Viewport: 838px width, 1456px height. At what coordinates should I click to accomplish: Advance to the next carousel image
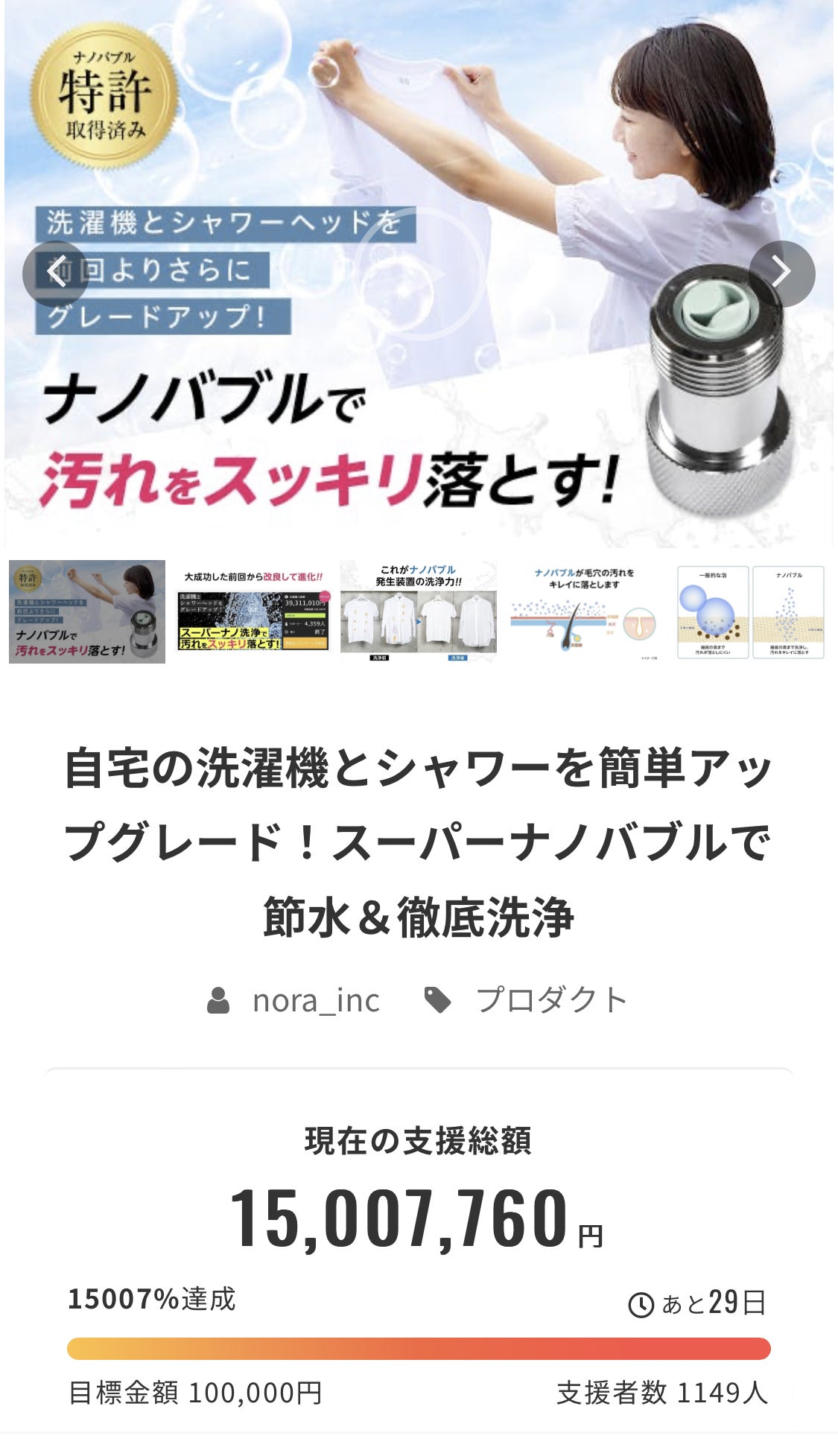pos(781,273)
